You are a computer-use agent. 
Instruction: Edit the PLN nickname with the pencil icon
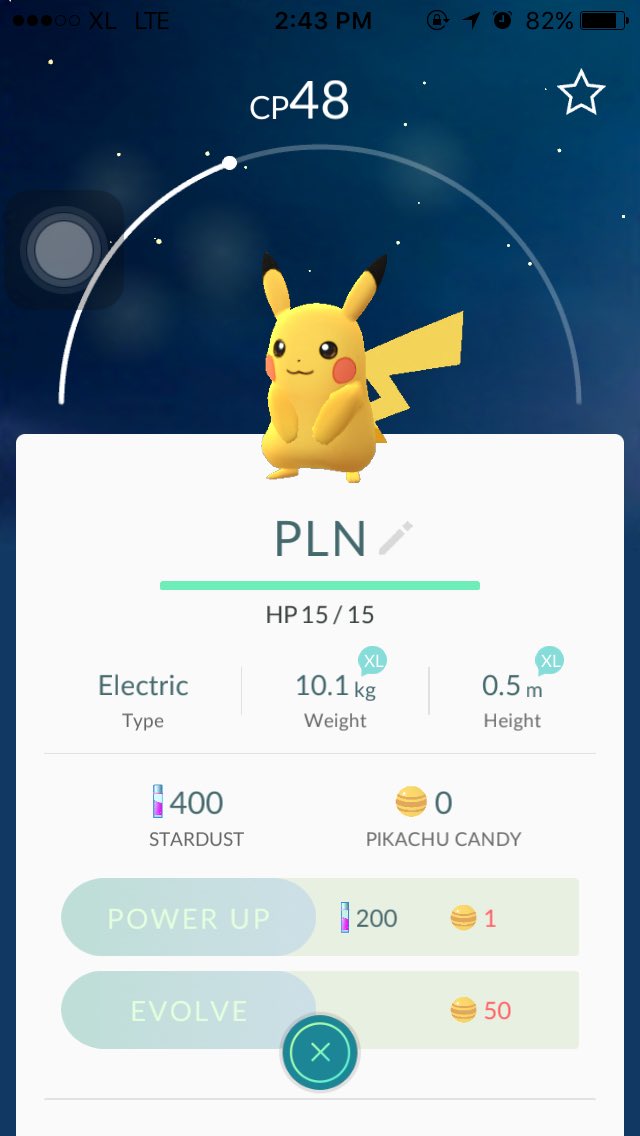[x=396, y=538]
